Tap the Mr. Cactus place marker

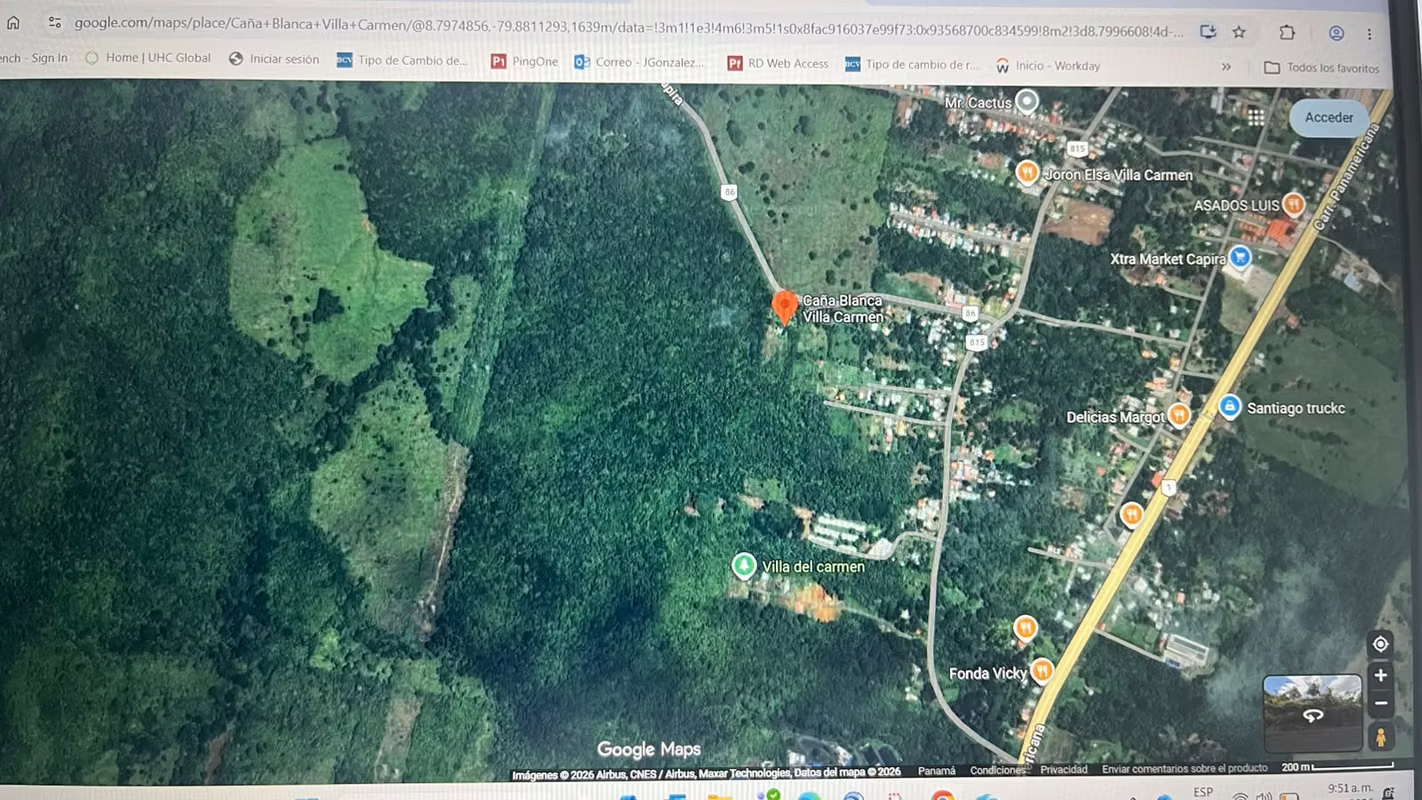coord(1026,101)
